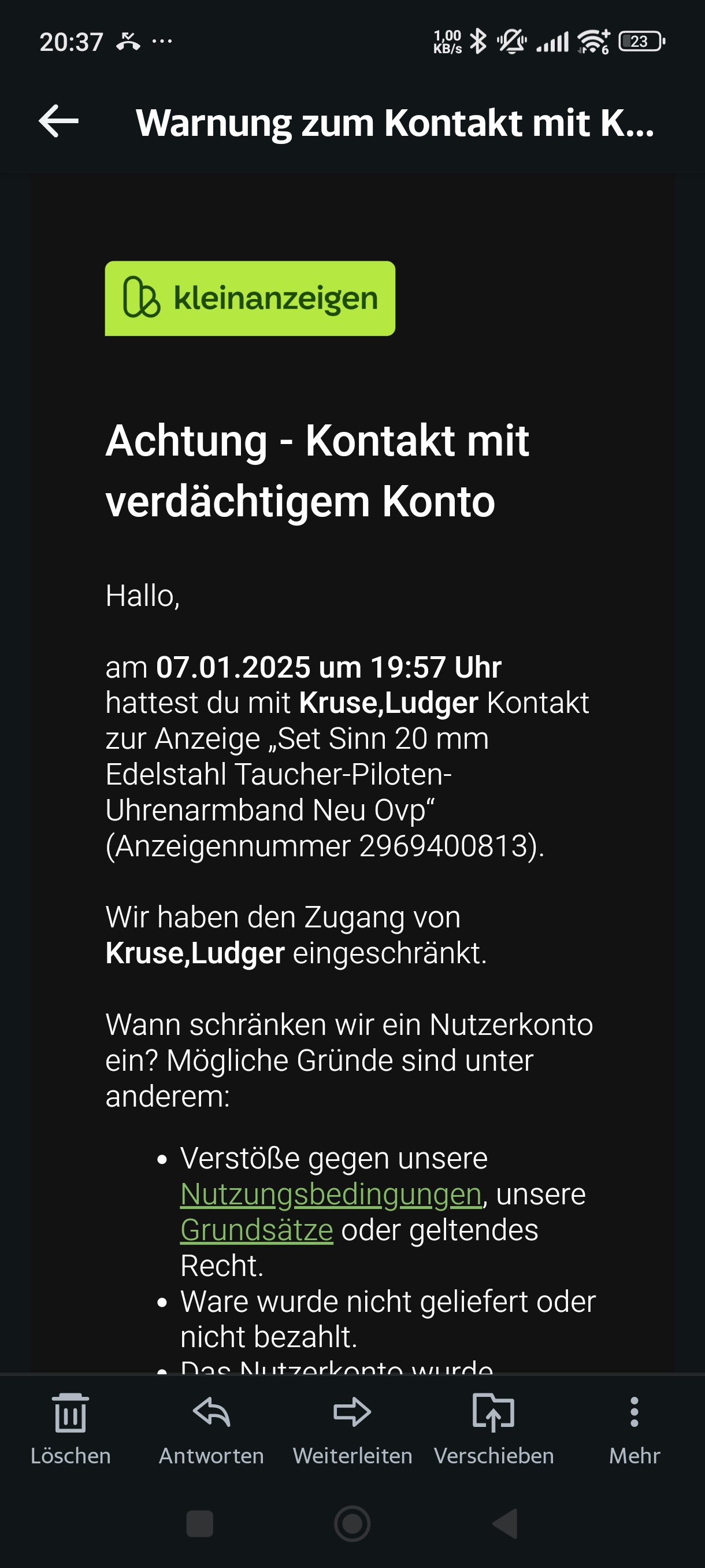Go back from the warning email
Screen dimensions: 705x1568
[x=59, y=121]
